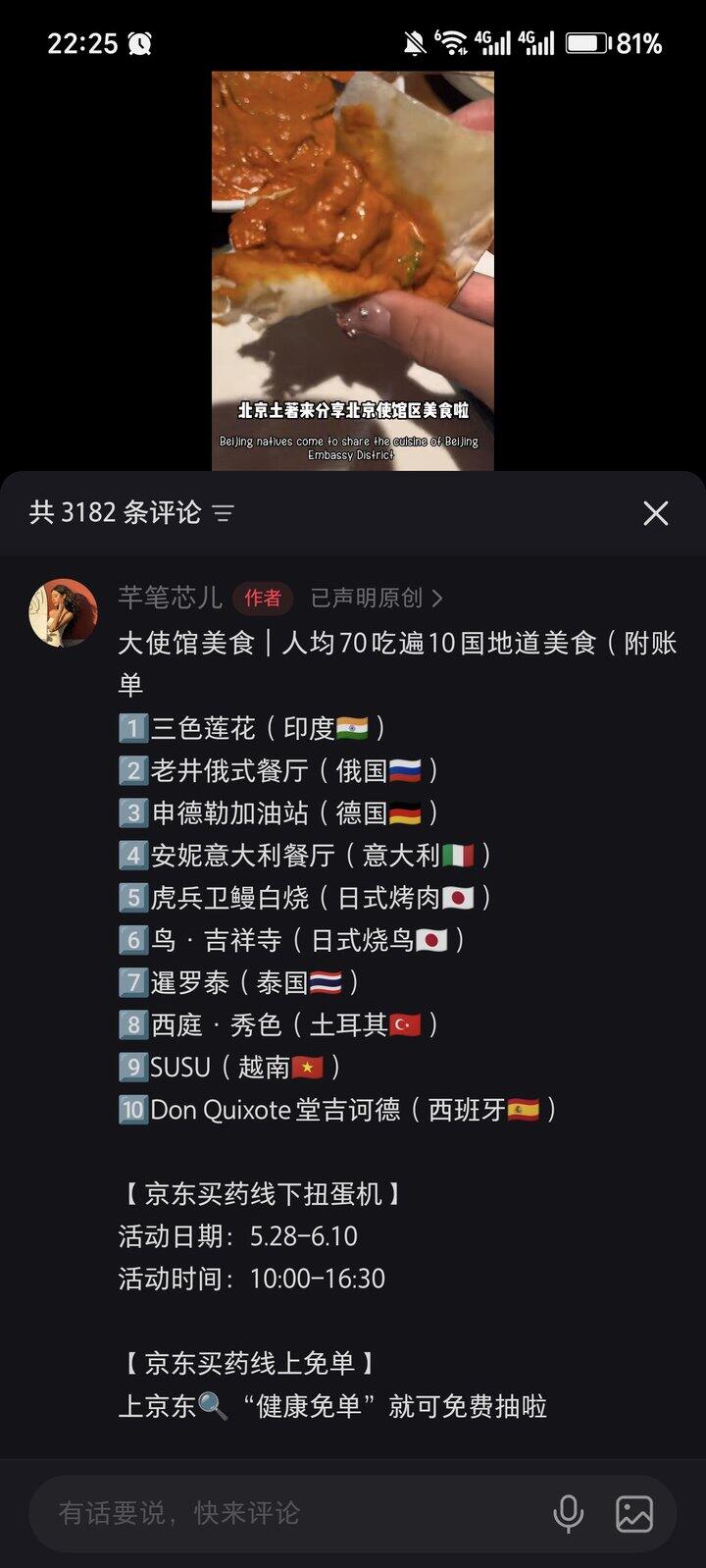Tap the battery icon in the status bar
This screenshot has height=1568, width=706.
click(588, 42)
